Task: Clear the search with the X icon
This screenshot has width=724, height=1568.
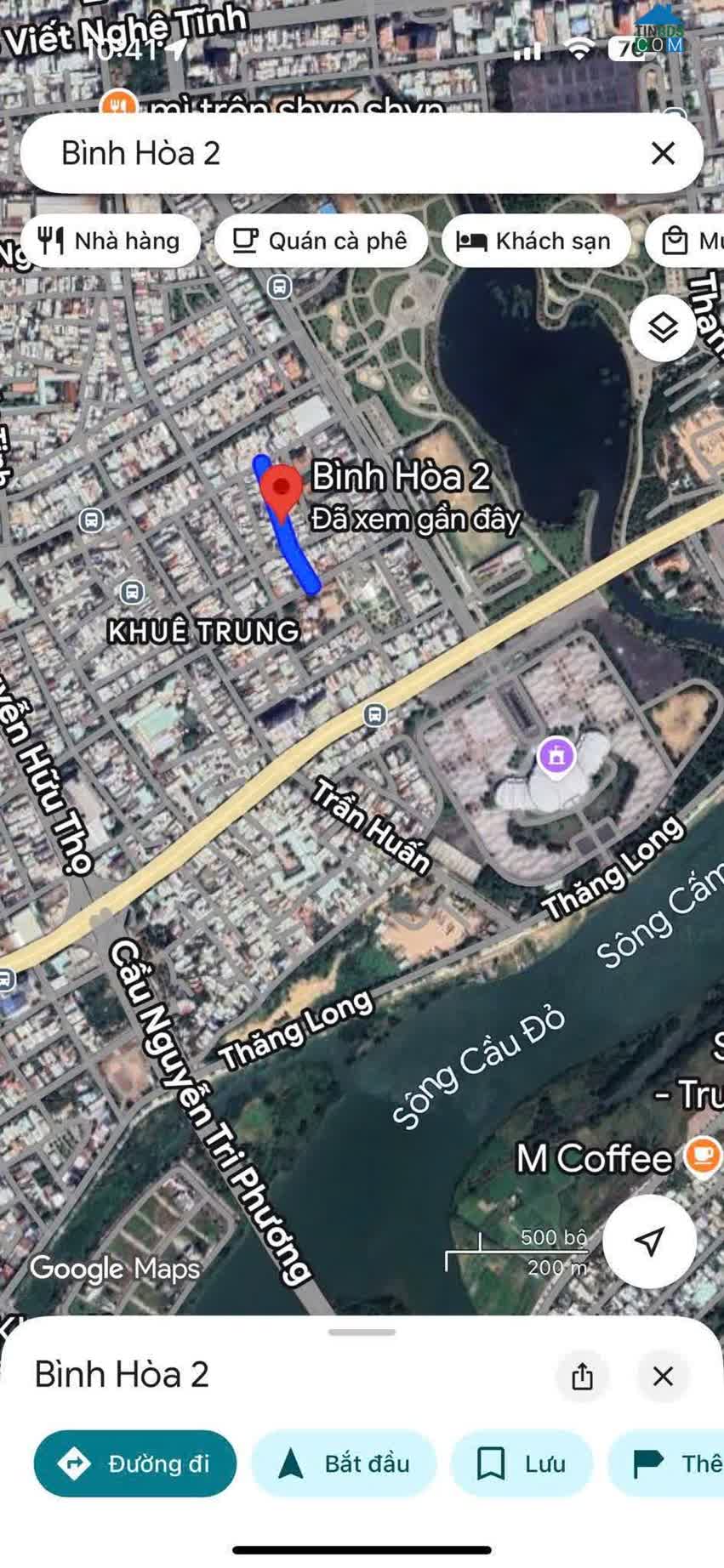Action: pyautogui.click(x=663, y=153)
